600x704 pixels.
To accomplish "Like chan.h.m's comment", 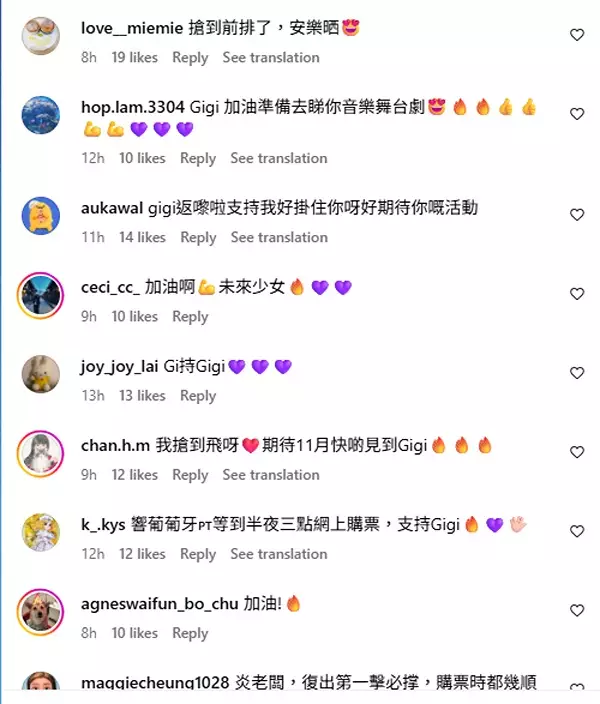I will pos(576,452).
